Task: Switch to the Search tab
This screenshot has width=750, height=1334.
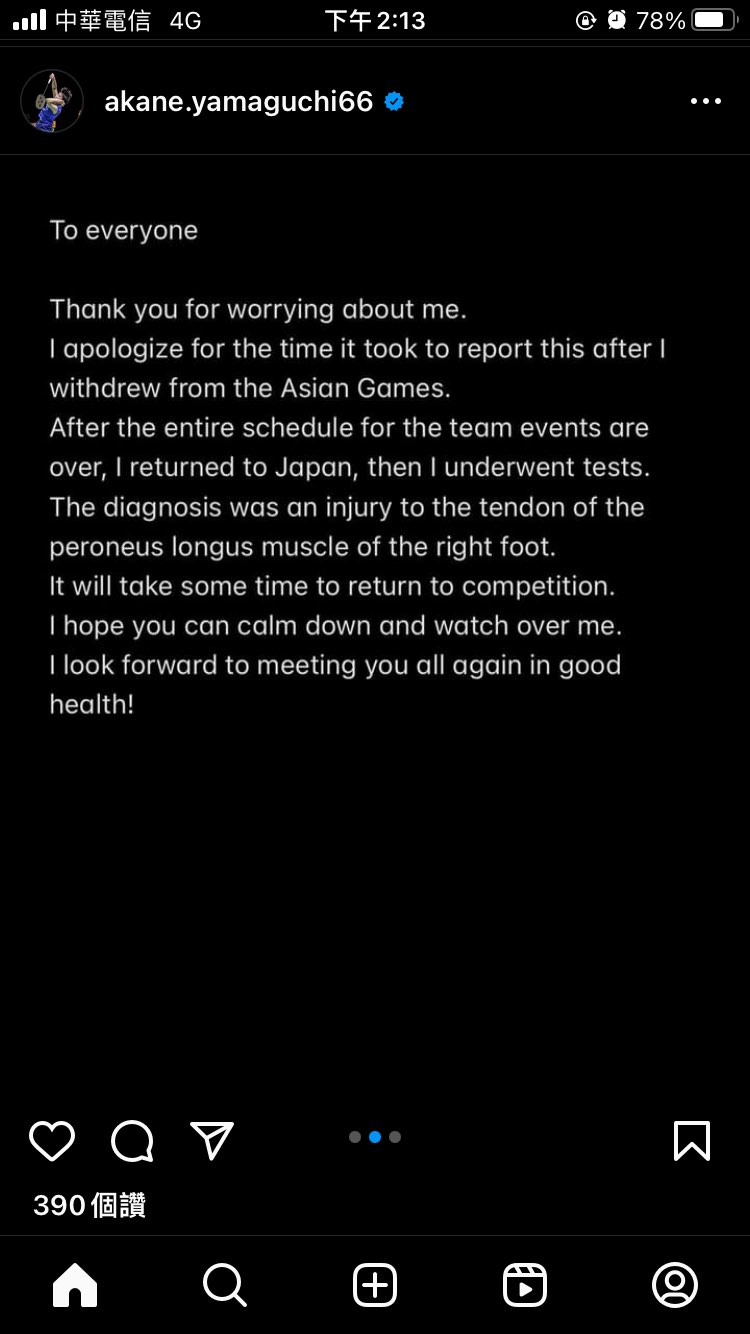Action: point(225,1285)
